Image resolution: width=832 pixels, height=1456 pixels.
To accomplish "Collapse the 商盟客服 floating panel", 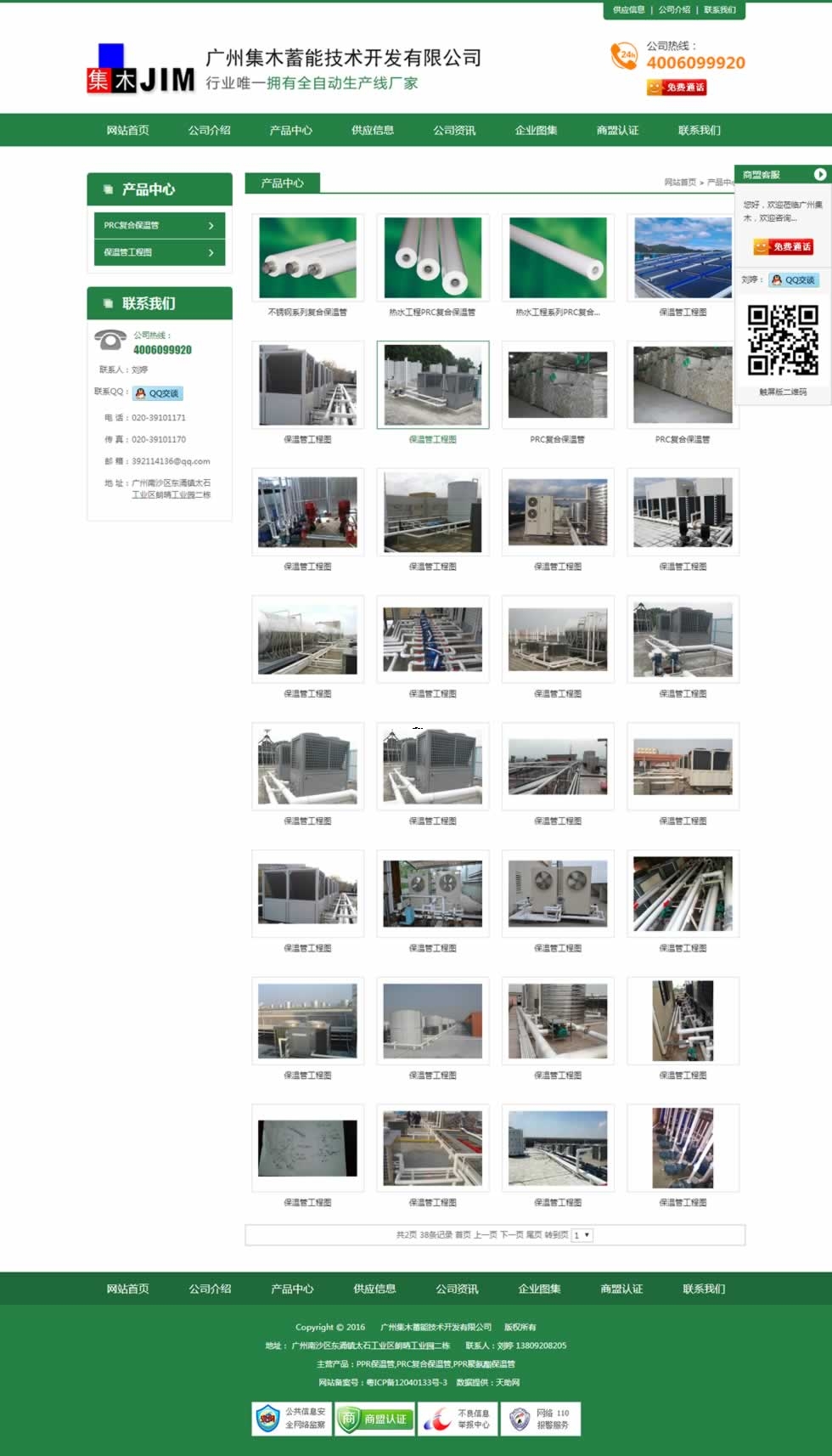I will click(x=819, y=174).
